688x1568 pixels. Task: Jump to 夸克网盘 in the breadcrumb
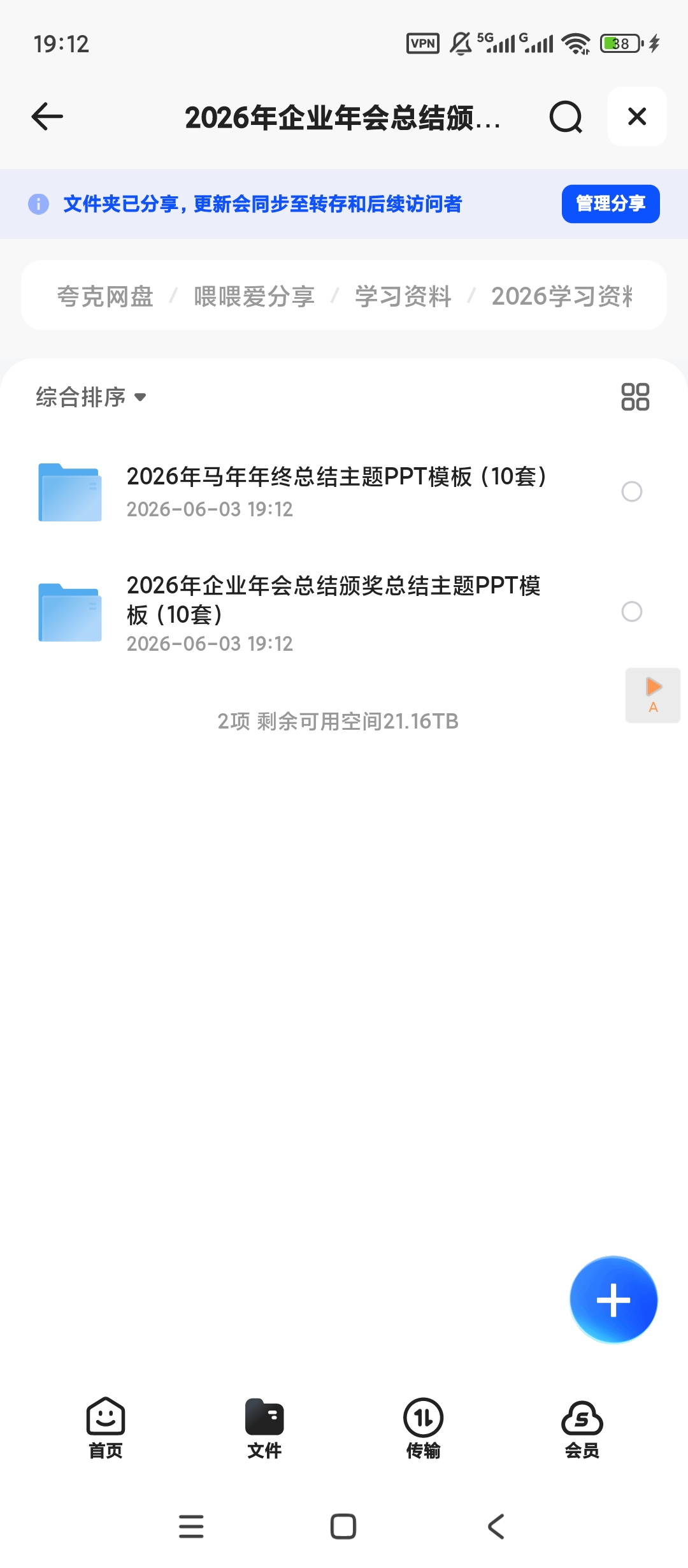point(106,296)
